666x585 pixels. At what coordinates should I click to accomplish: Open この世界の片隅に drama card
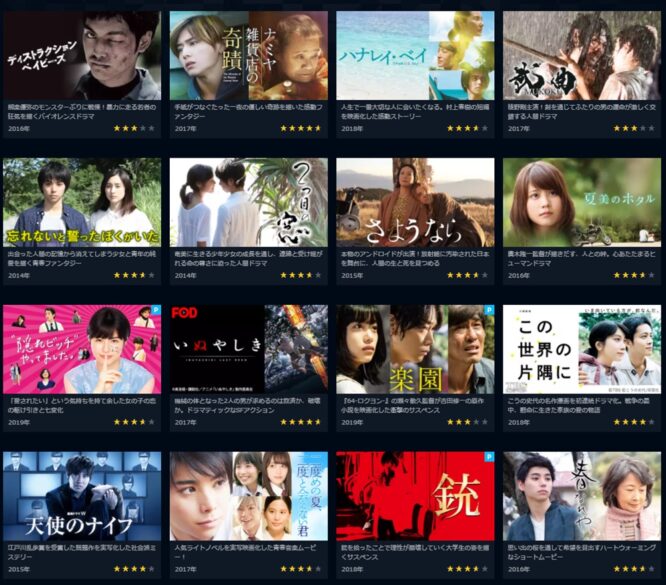582,349
